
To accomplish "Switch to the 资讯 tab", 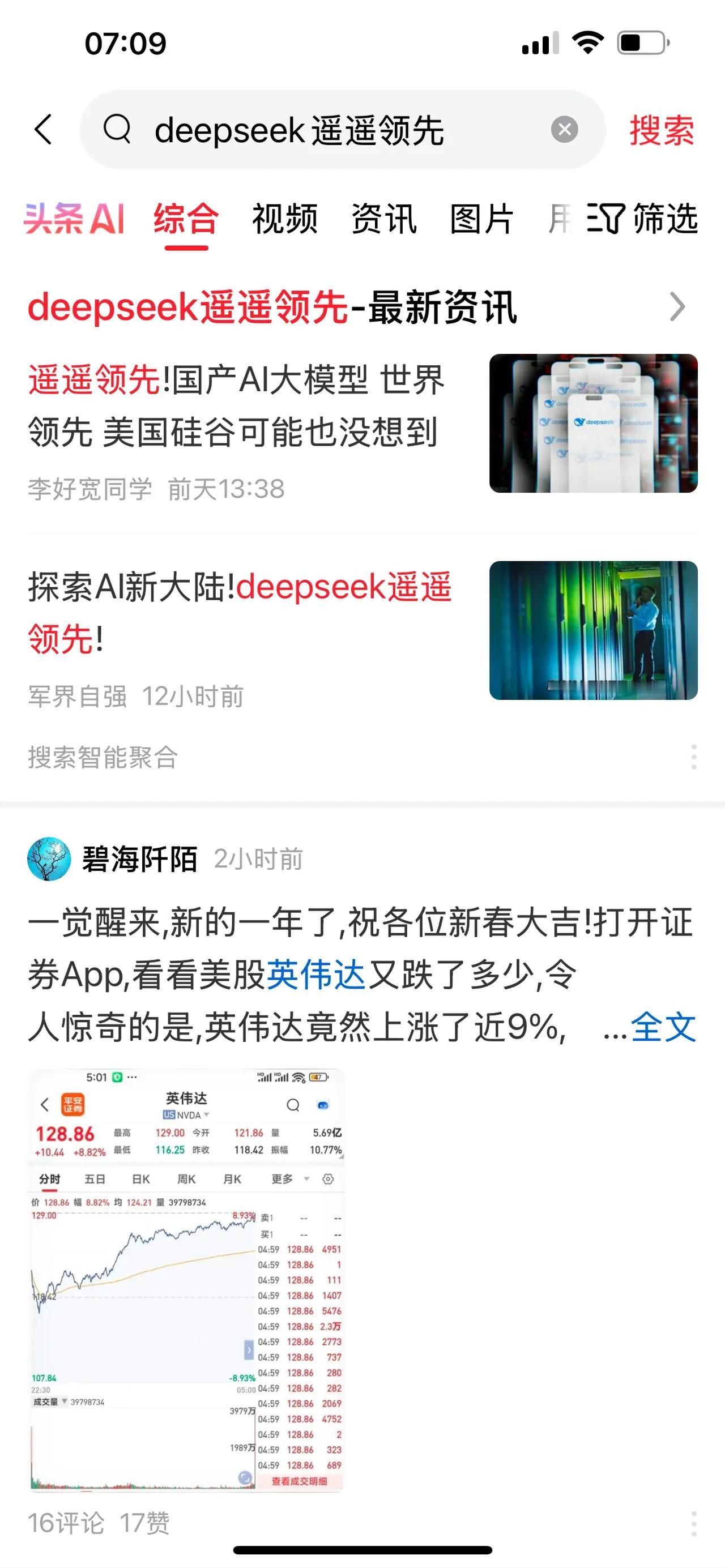I will (x=382, y=221).
